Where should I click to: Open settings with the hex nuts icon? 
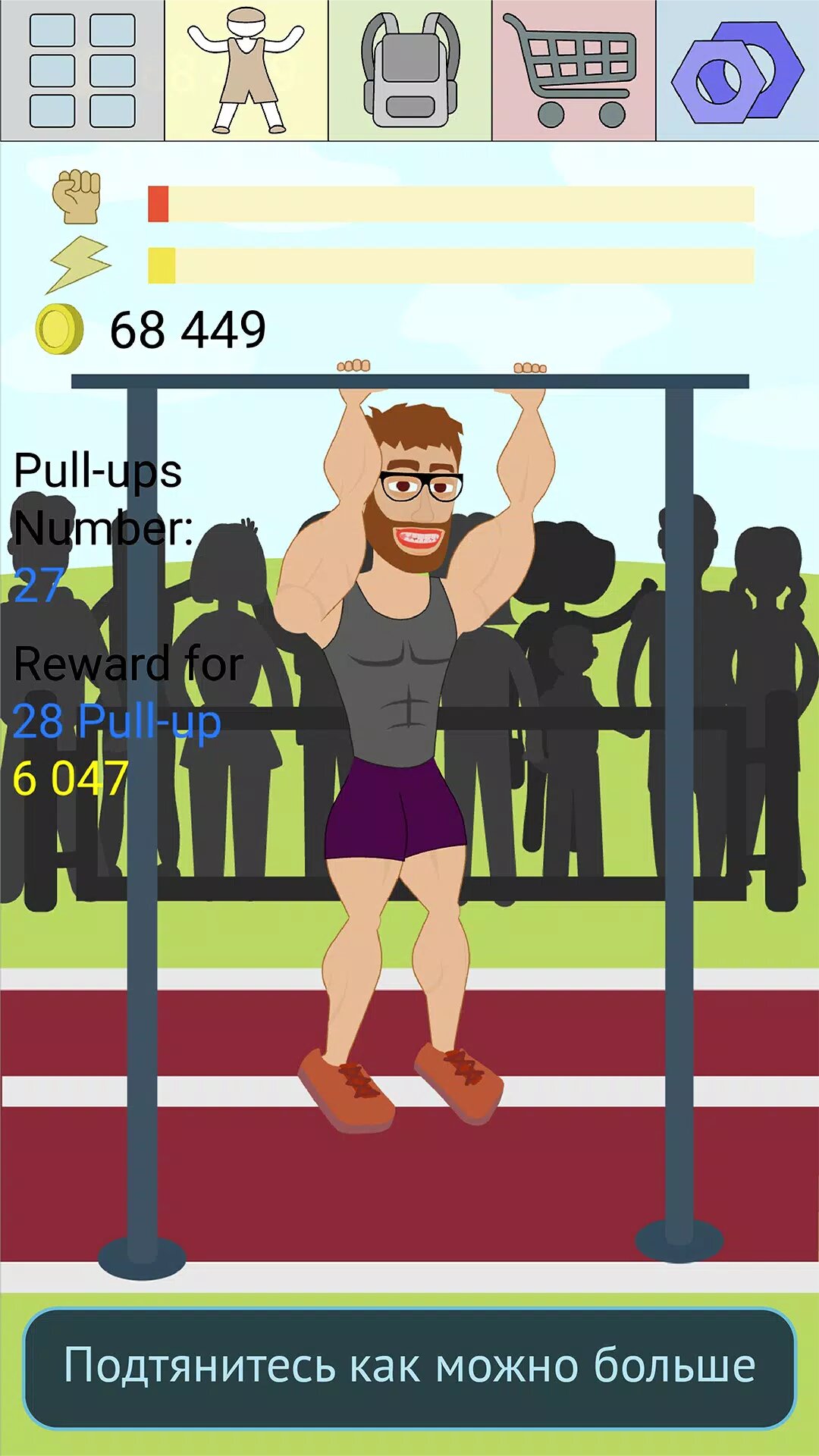[x=737, y=71]
